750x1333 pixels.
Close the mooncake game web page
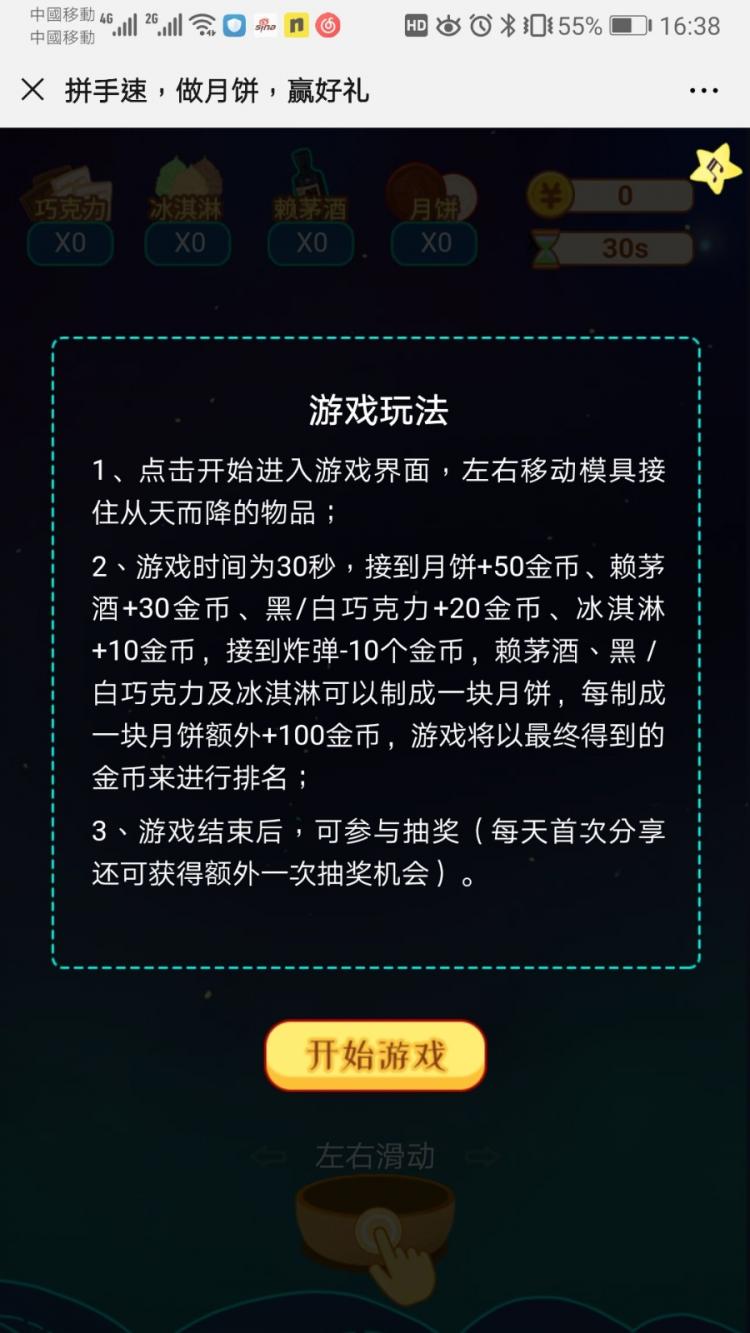pyautogui.click(x=33, y=90)
